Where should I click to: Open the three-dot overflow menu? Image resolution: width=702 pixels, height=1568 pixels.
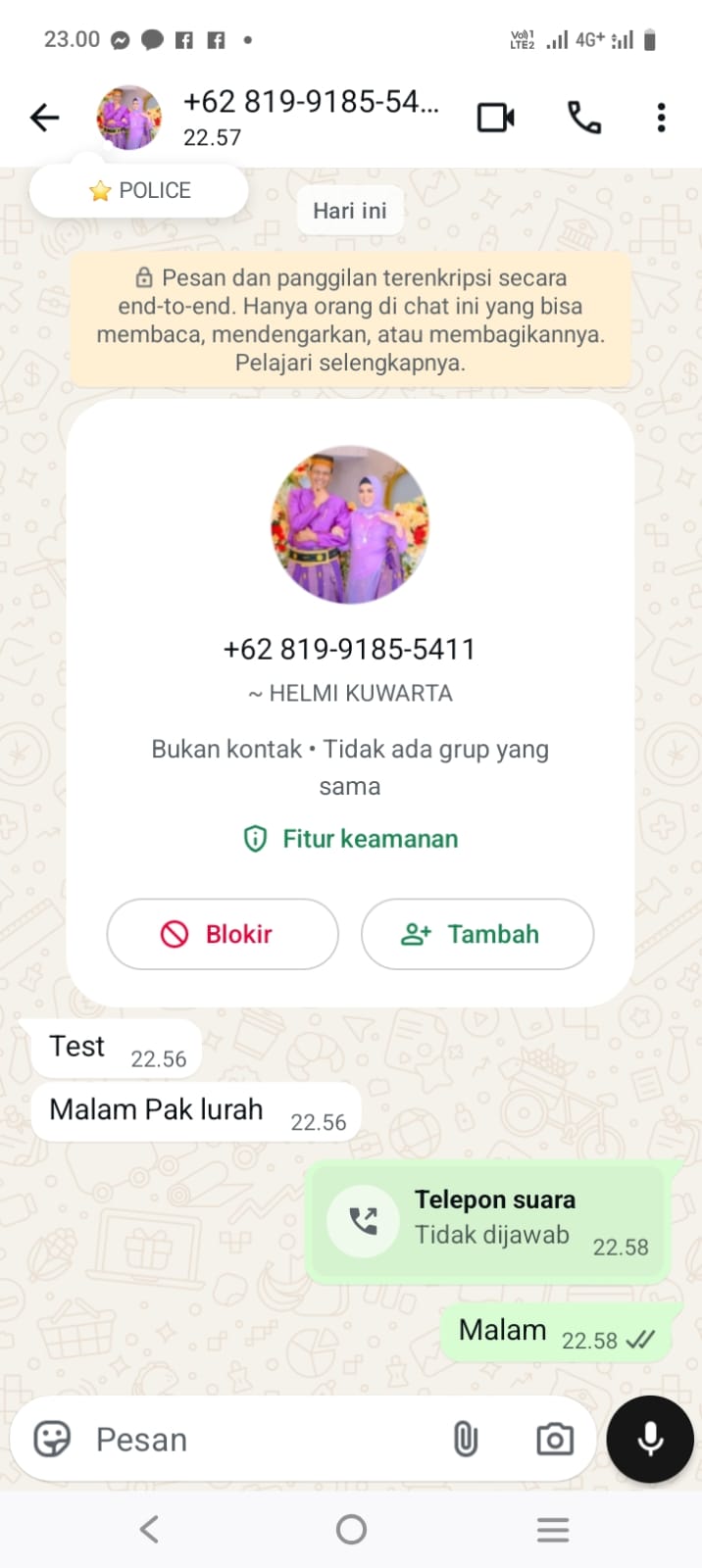tap(662, 118)
